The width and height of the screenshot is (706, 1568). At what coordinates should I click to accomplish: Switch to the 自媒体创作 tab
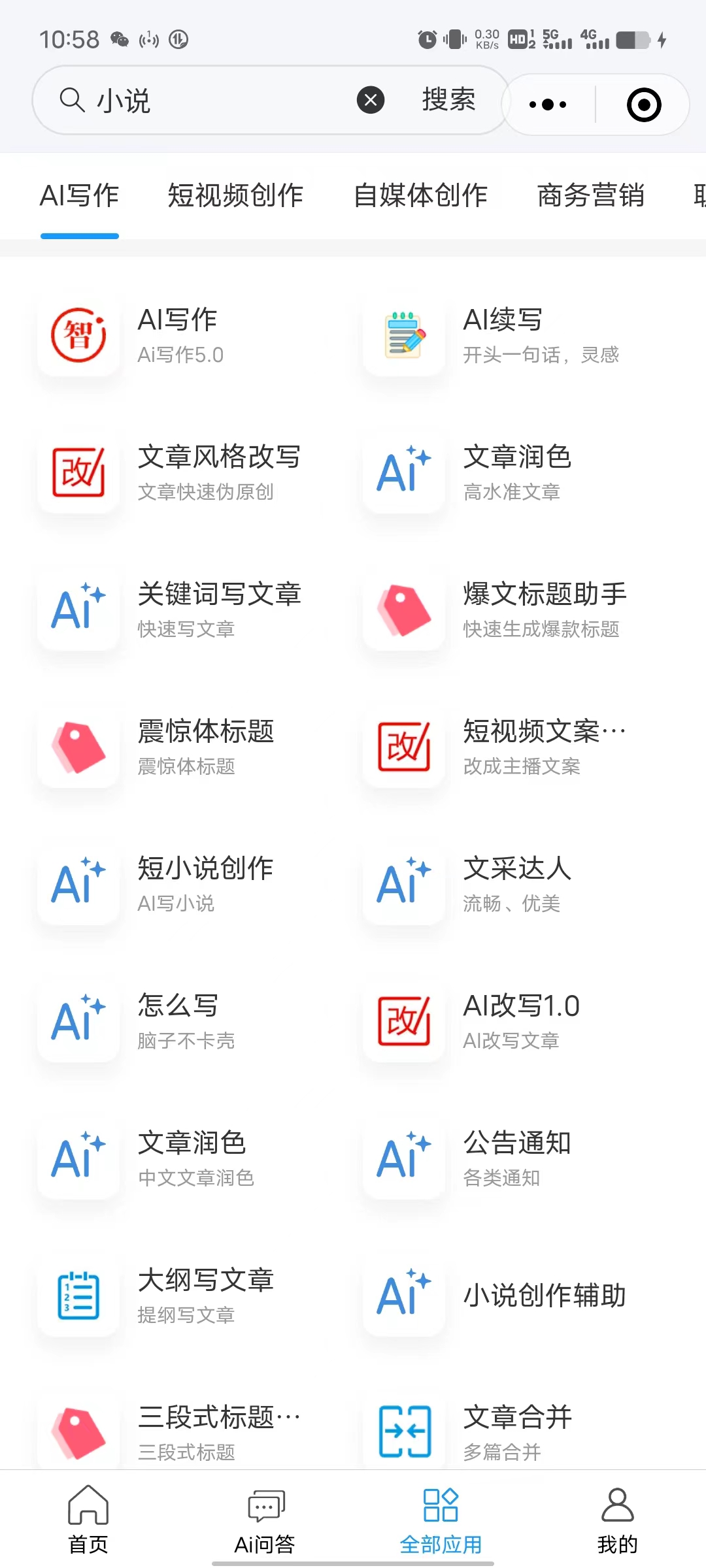pyautogui.click(x=420, y=195)
